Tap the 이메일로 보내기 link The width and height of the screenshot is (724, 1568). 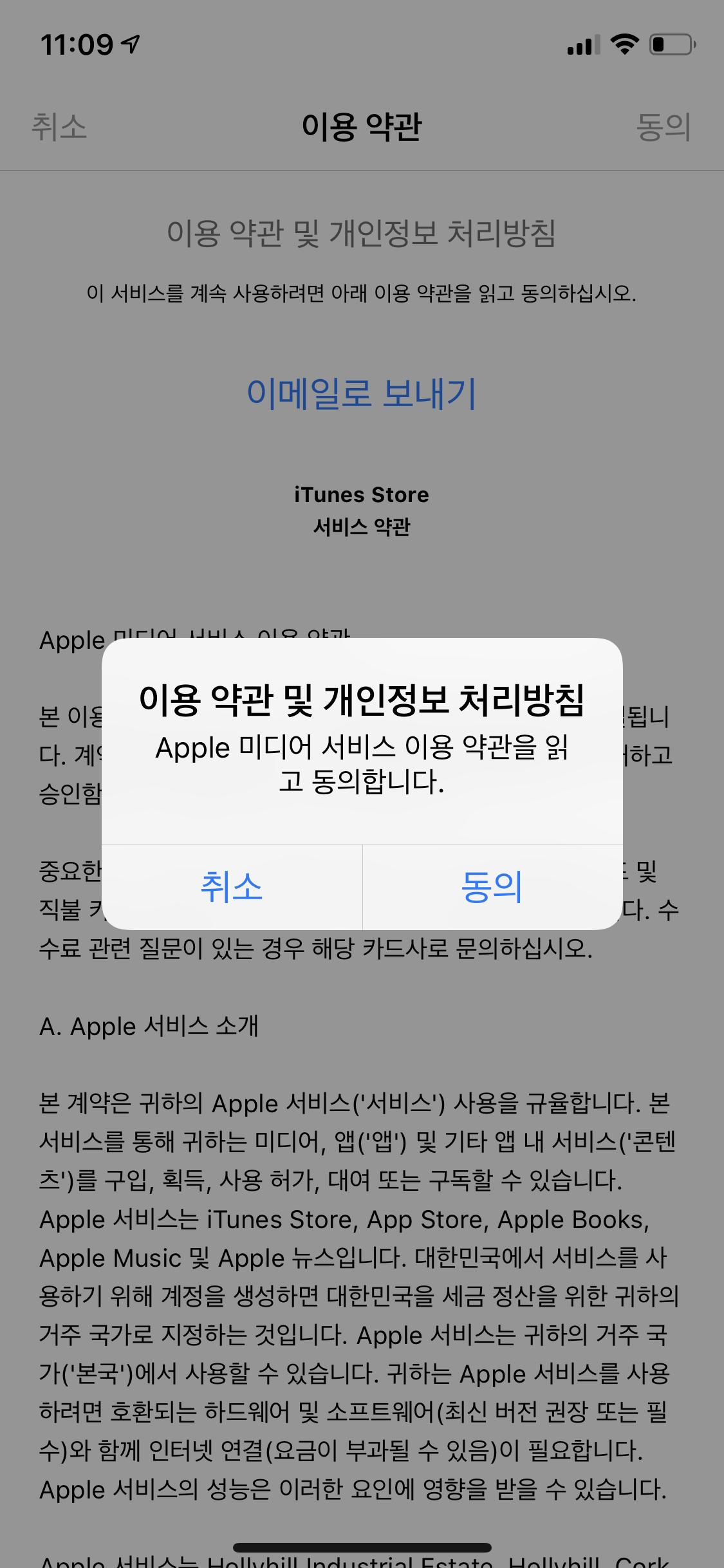point(362,393)
